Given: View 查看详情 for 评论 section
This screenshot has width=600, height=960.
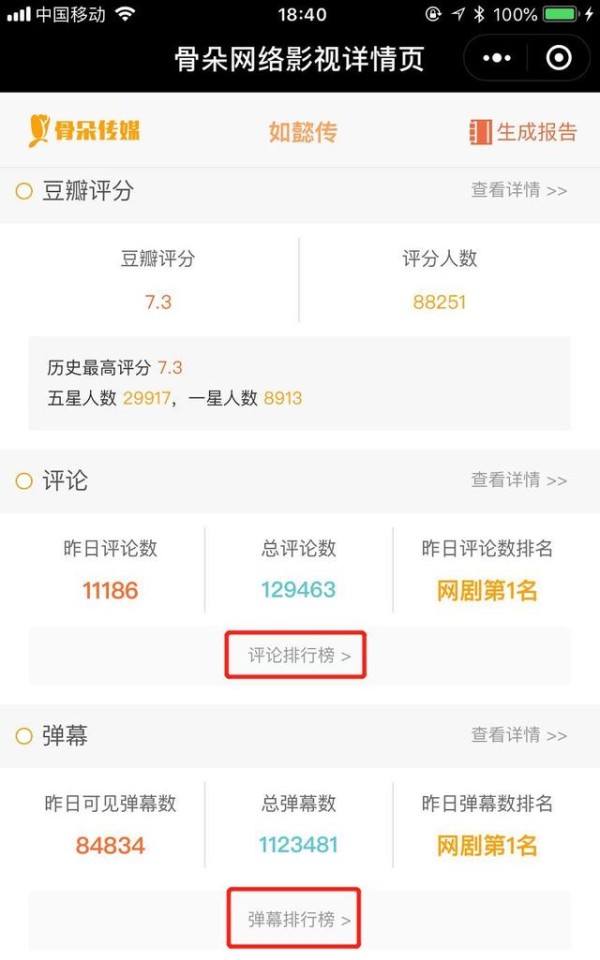Looking at the screenshot, I should coord(519,480).
